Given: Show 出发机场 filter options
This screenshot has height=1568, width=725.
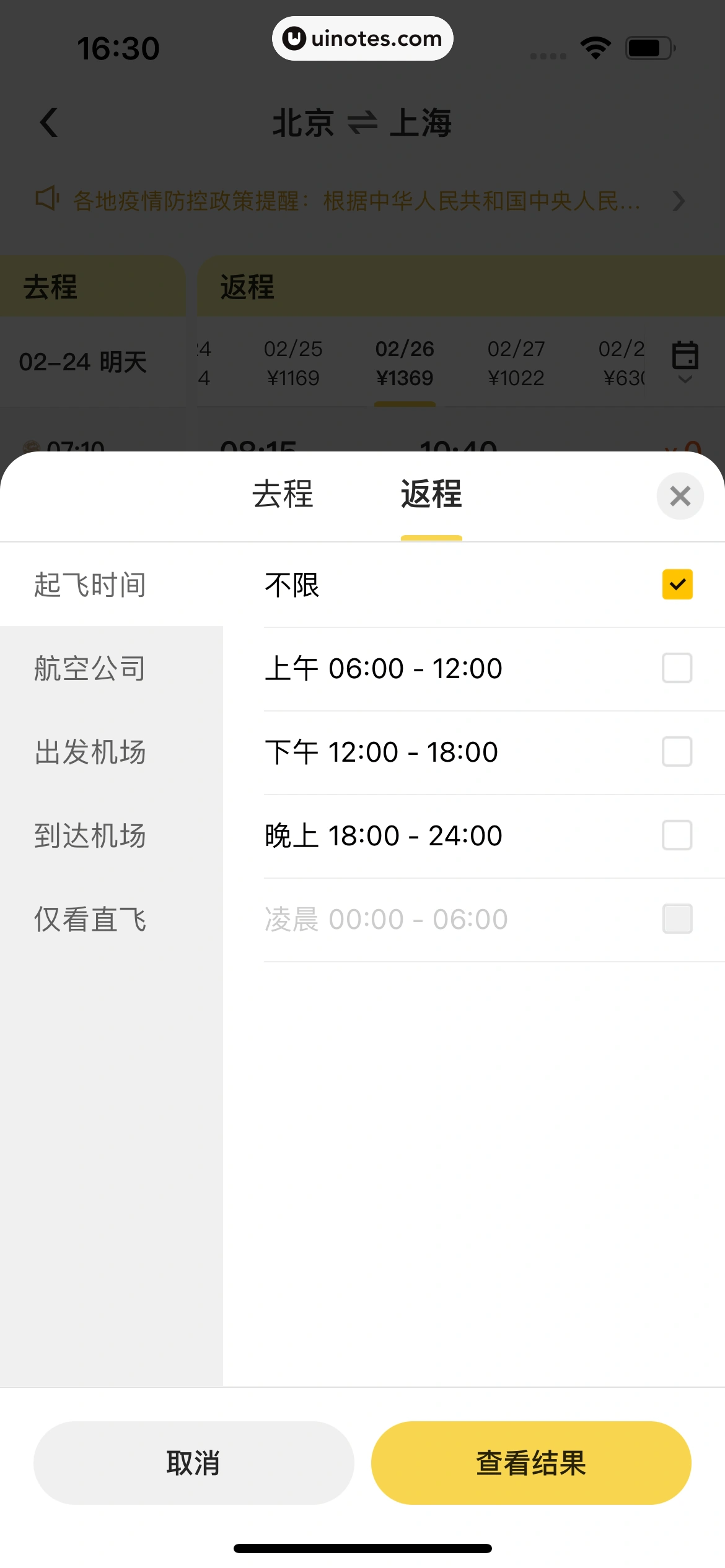Looking at the screenshot, I should pos(90,752).
